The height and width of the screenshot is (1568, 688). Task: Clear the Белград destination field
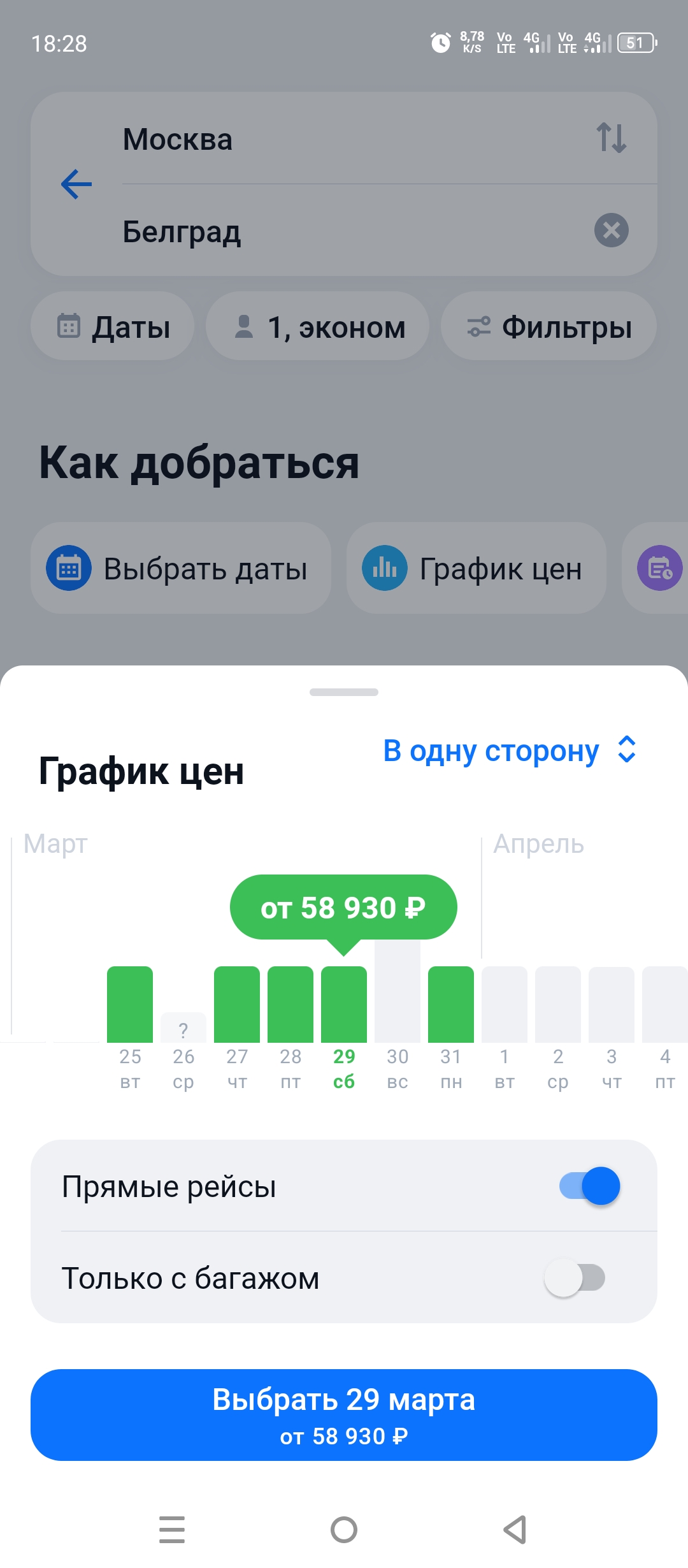[x=611, y=230]
